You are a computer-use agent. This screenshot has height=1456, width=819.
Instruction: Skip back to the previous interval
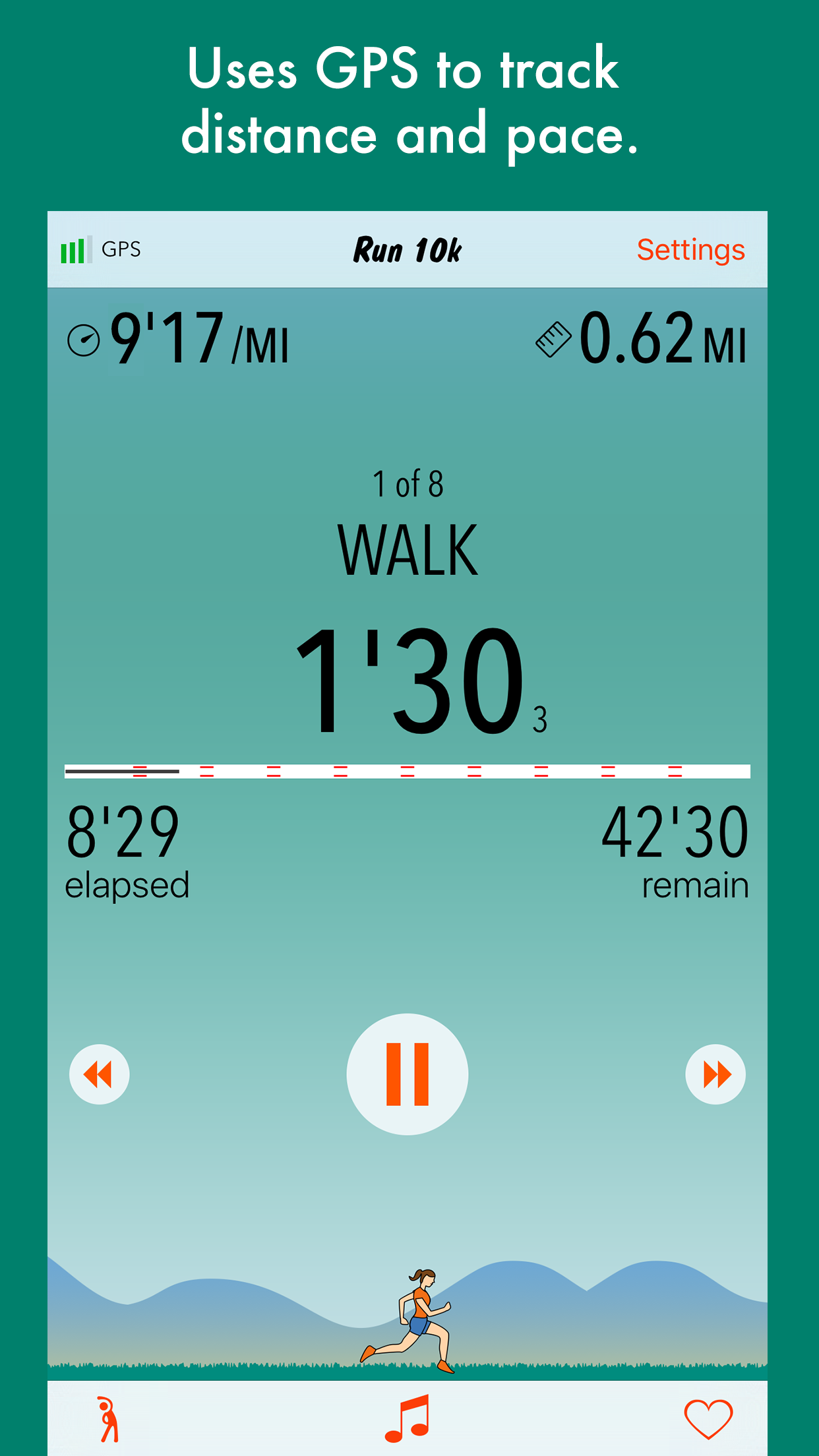(99, 1074)
